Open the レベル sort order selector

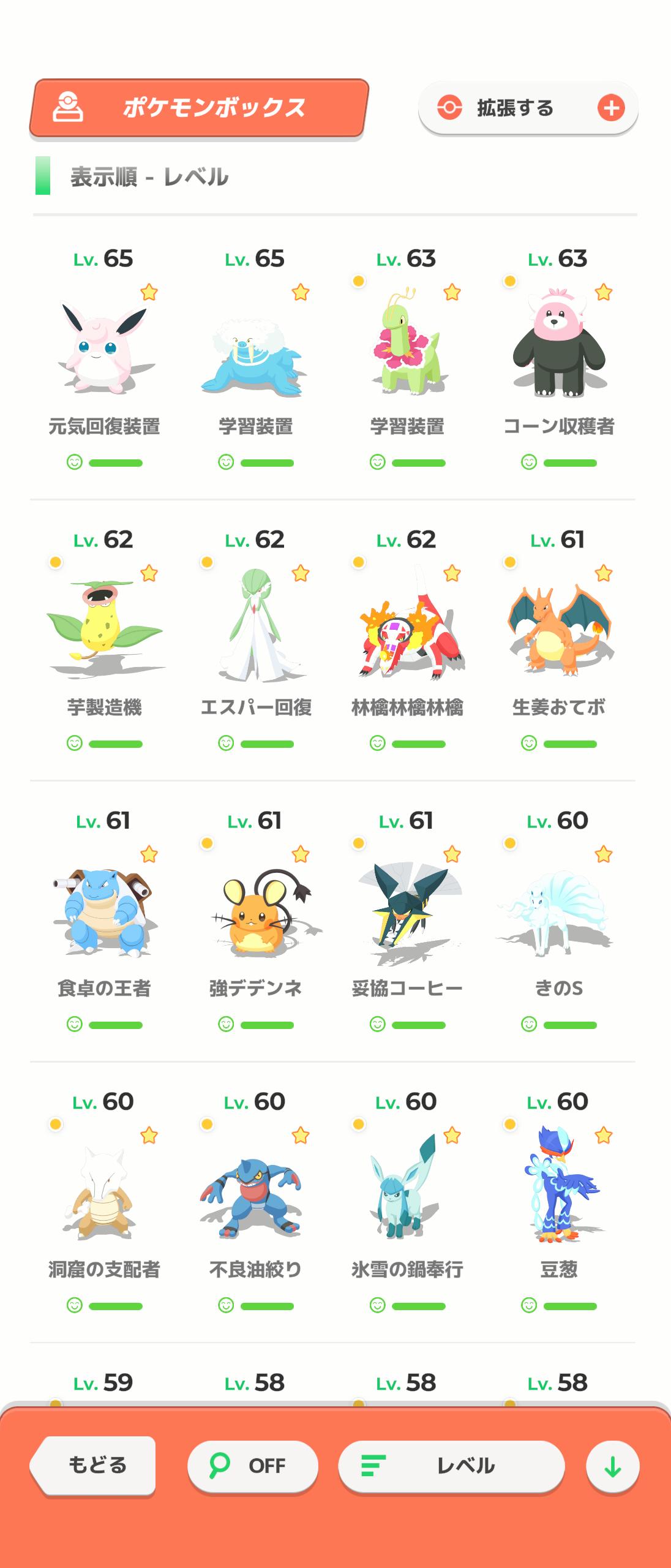click(451, 1466)
